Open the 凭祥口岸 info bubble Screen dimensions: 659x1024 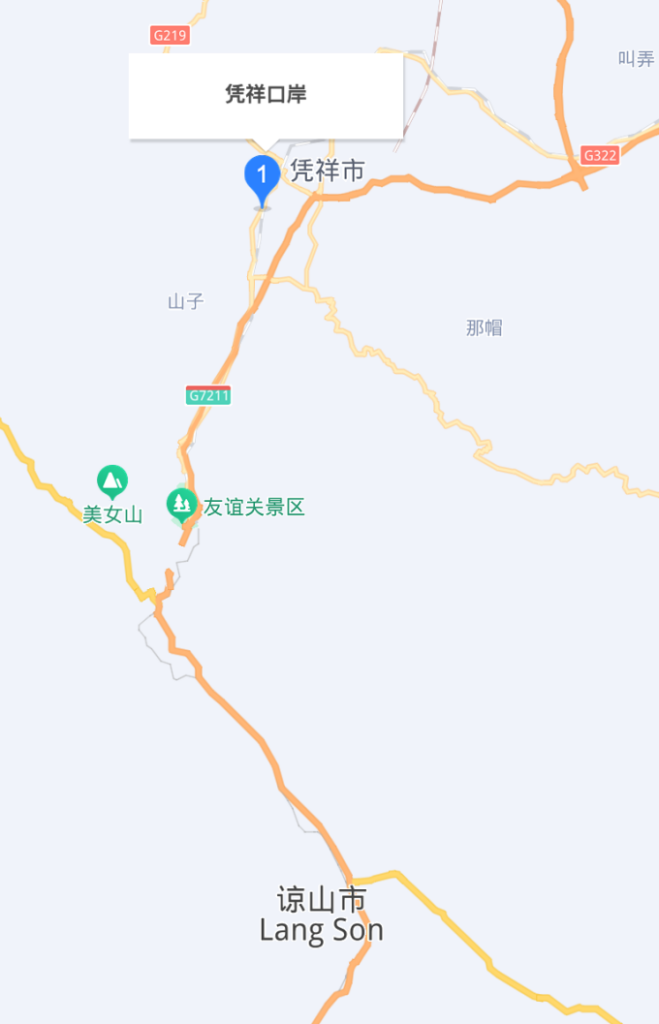point(266,95)
